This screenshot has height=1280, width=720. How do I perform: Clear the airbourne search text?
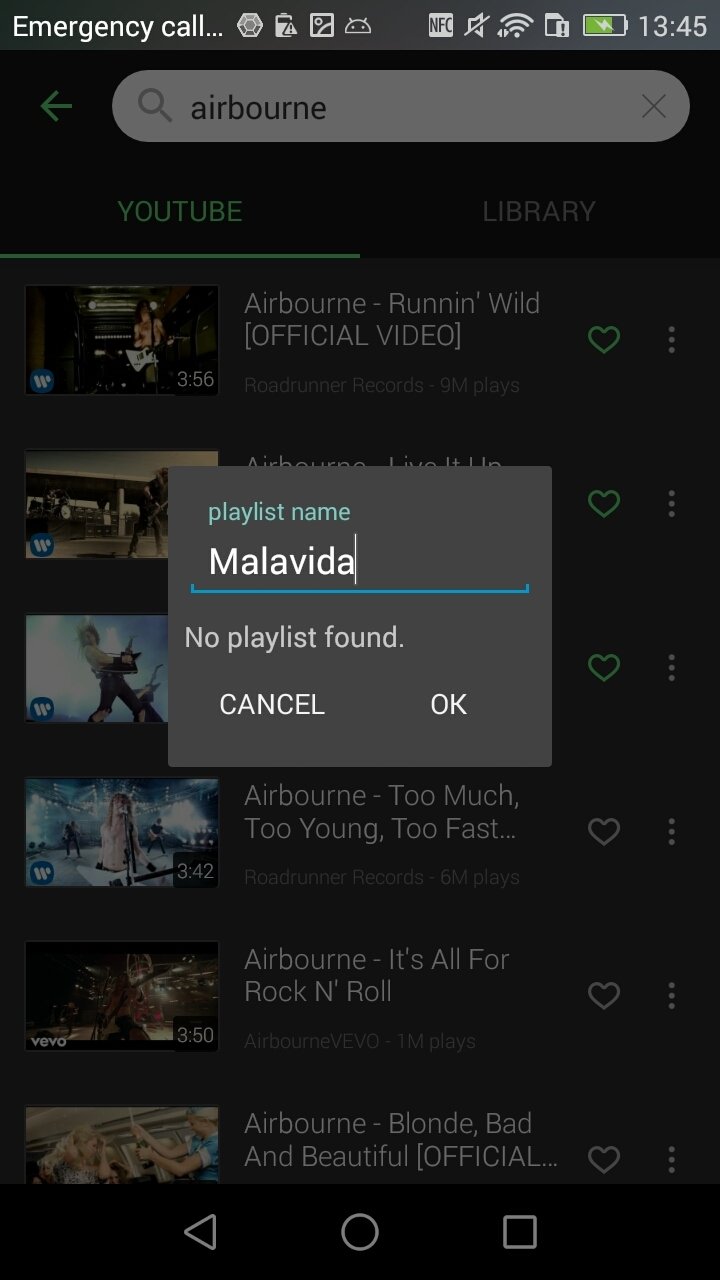[x=653, y=106]
